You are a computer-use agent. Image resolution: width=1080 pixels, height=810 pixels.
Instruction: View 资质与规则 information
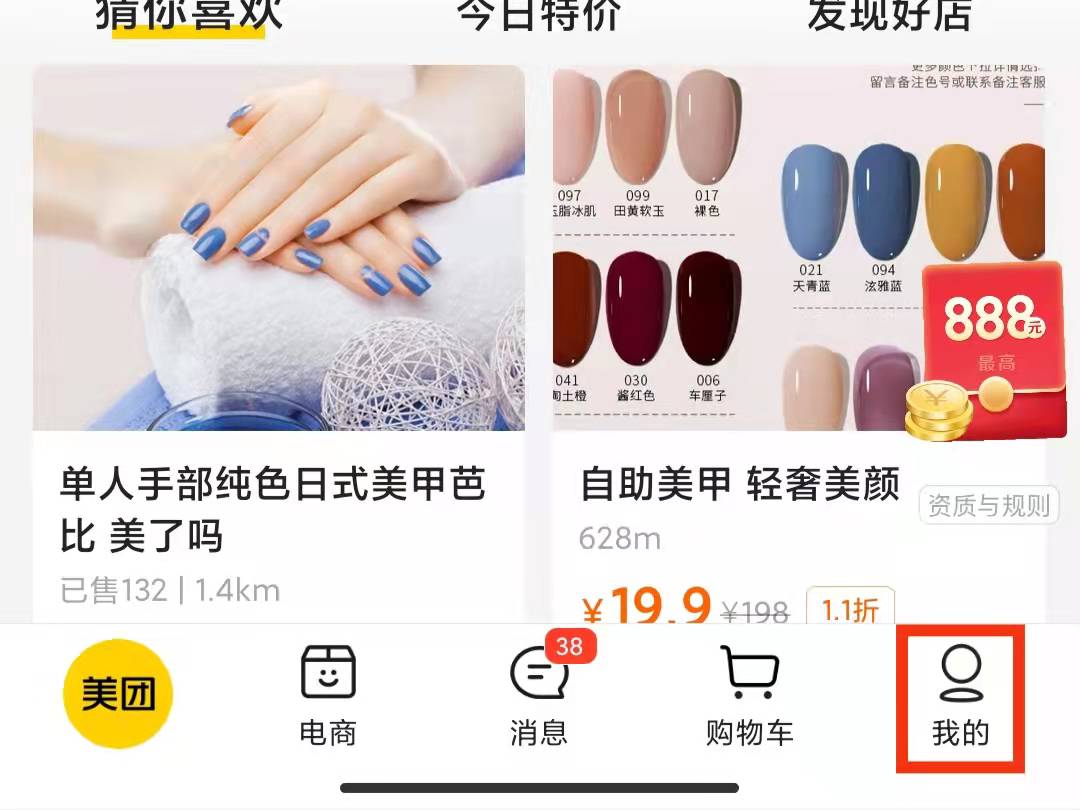click(988, 506)
